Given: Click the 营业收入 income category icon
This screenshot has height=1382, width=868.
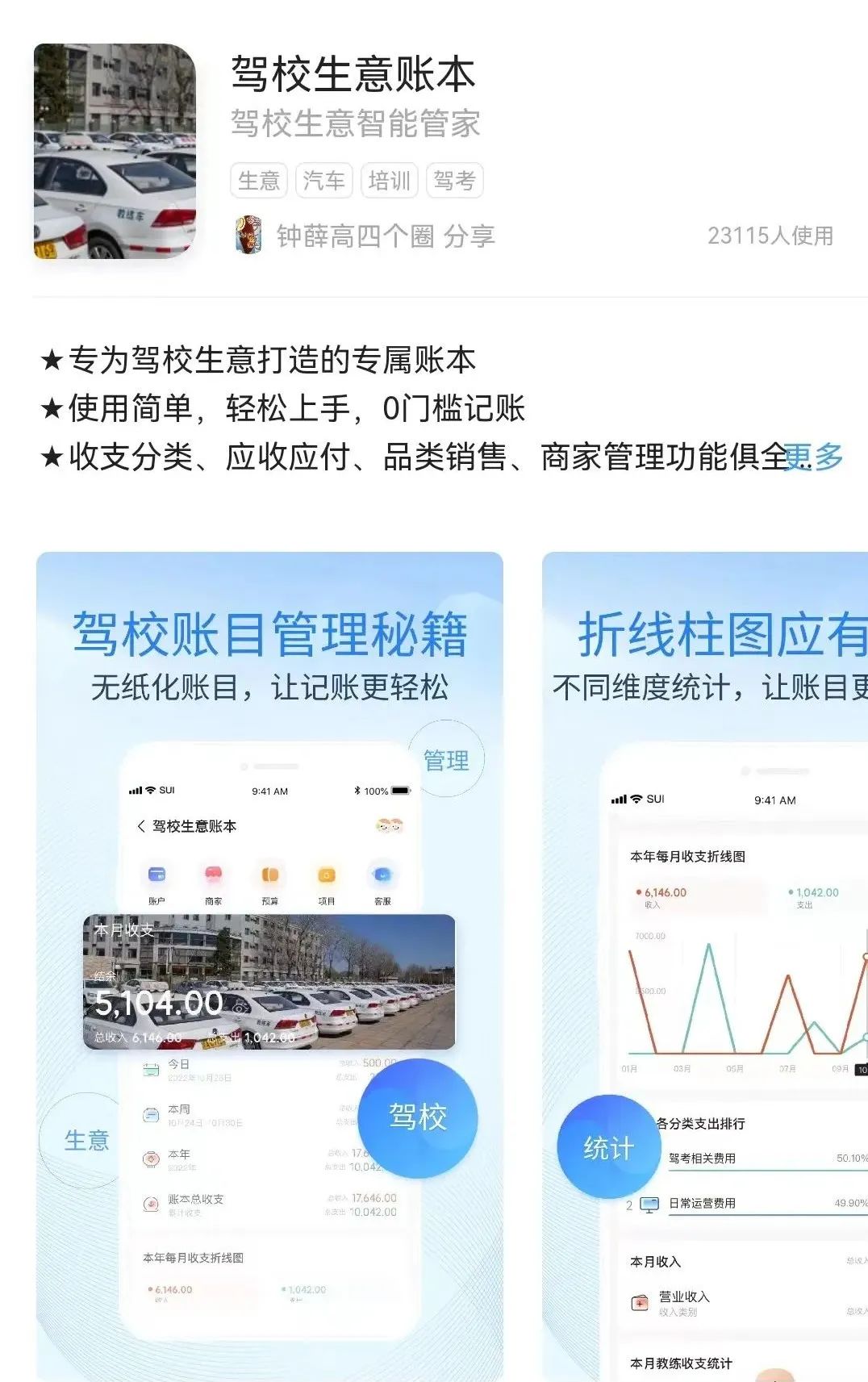Looking at the screenshot, I should point(639,1302).
